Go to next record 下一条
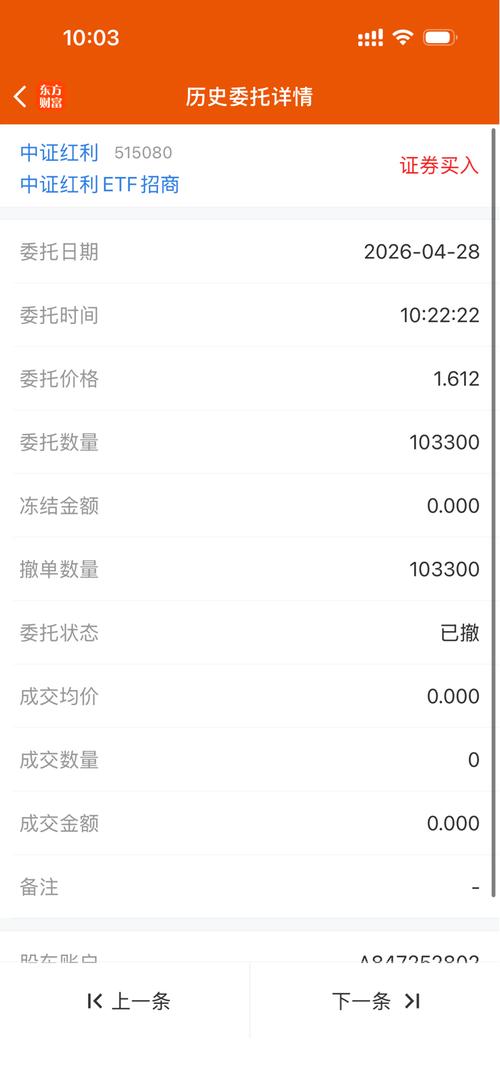The image size is (500, 1083). (x=376, y=1001)
